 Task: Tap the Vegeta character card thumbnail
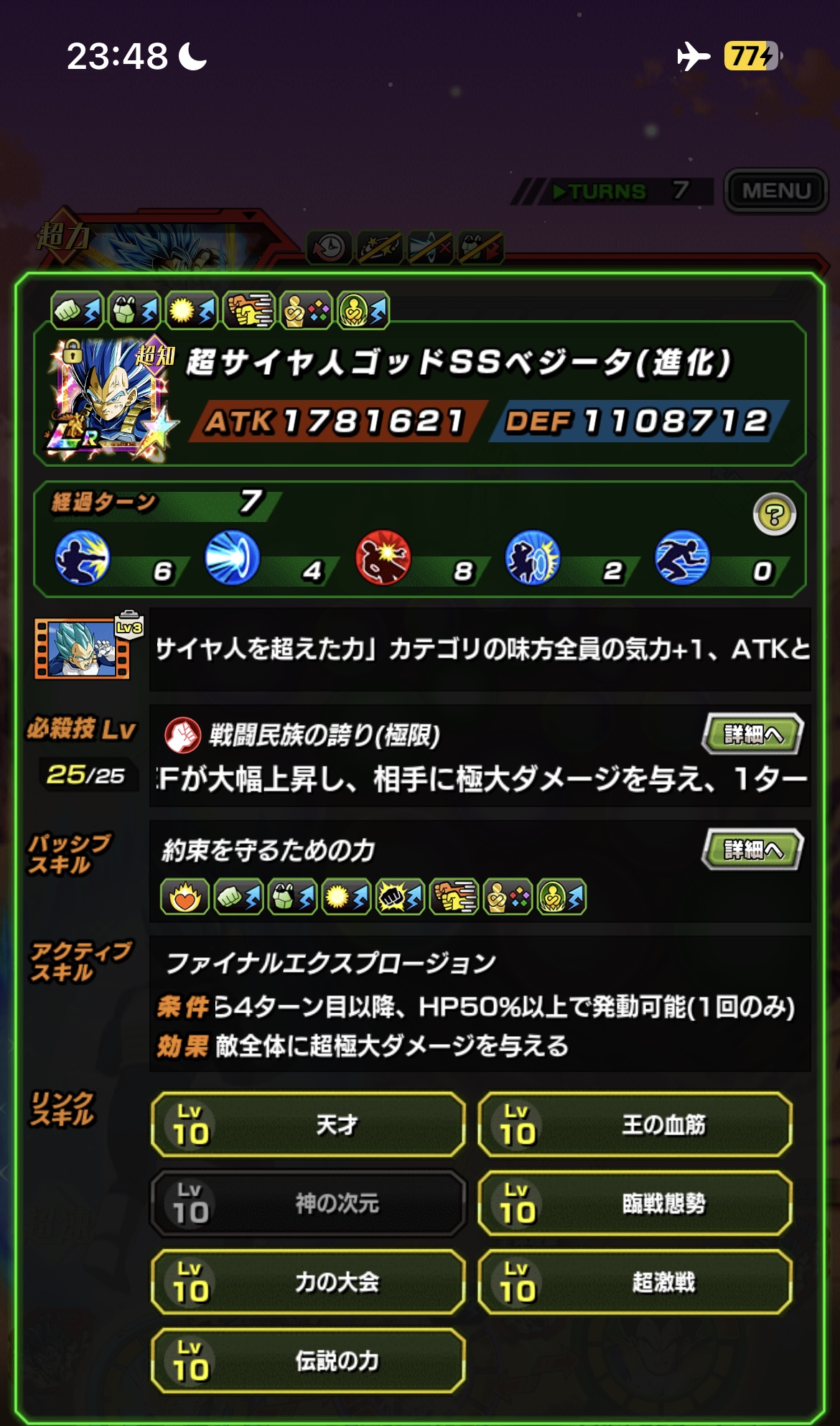109,397
